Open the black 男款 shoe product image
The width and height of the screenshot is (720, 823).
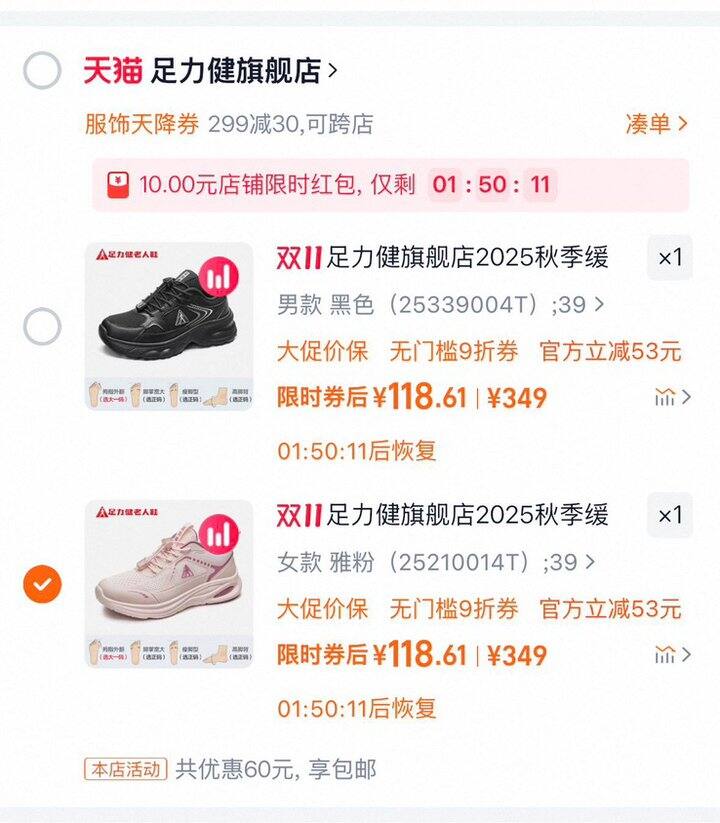pyautogui.click(x=169, y=326)
